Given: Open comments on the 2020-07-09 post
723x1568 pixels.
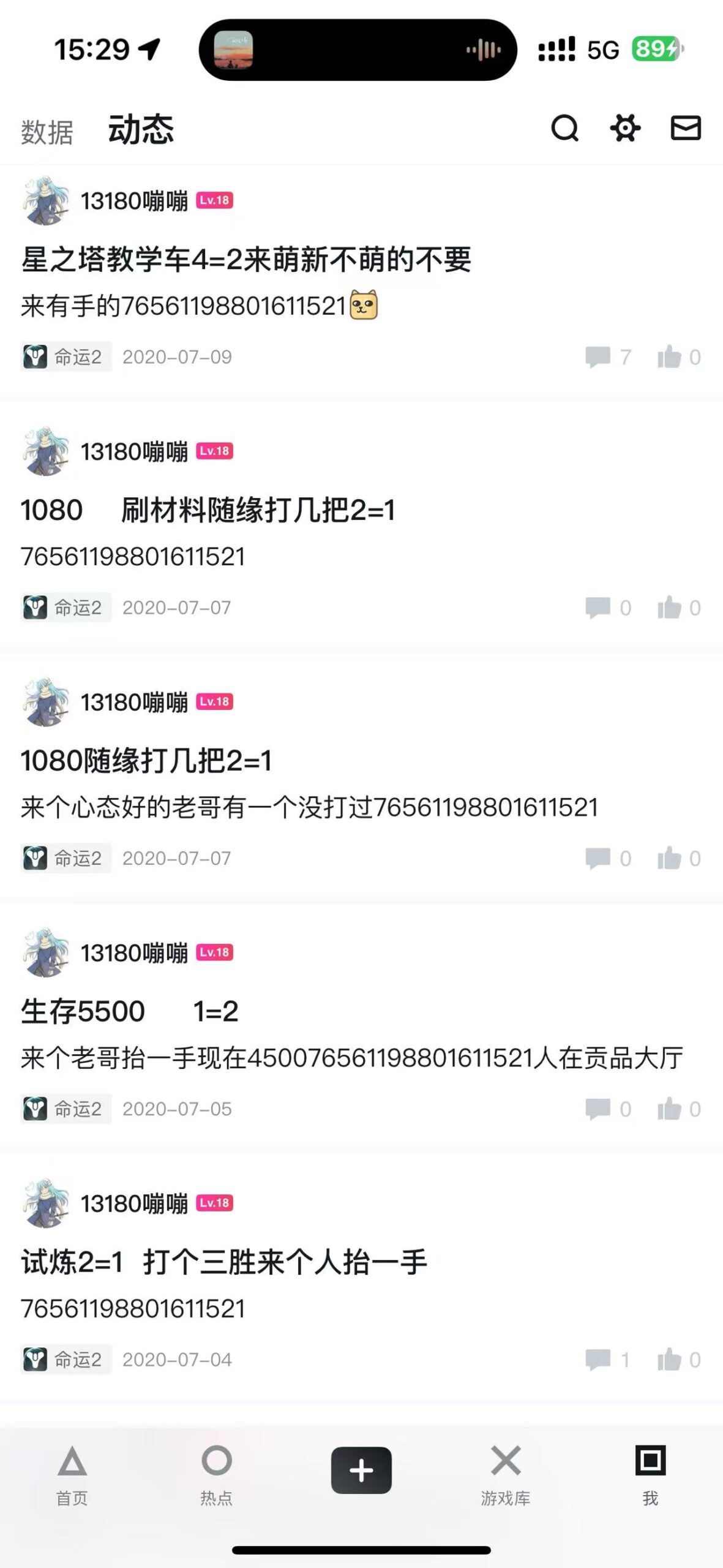Looking at the screenshot, I should tap(607, 357).
